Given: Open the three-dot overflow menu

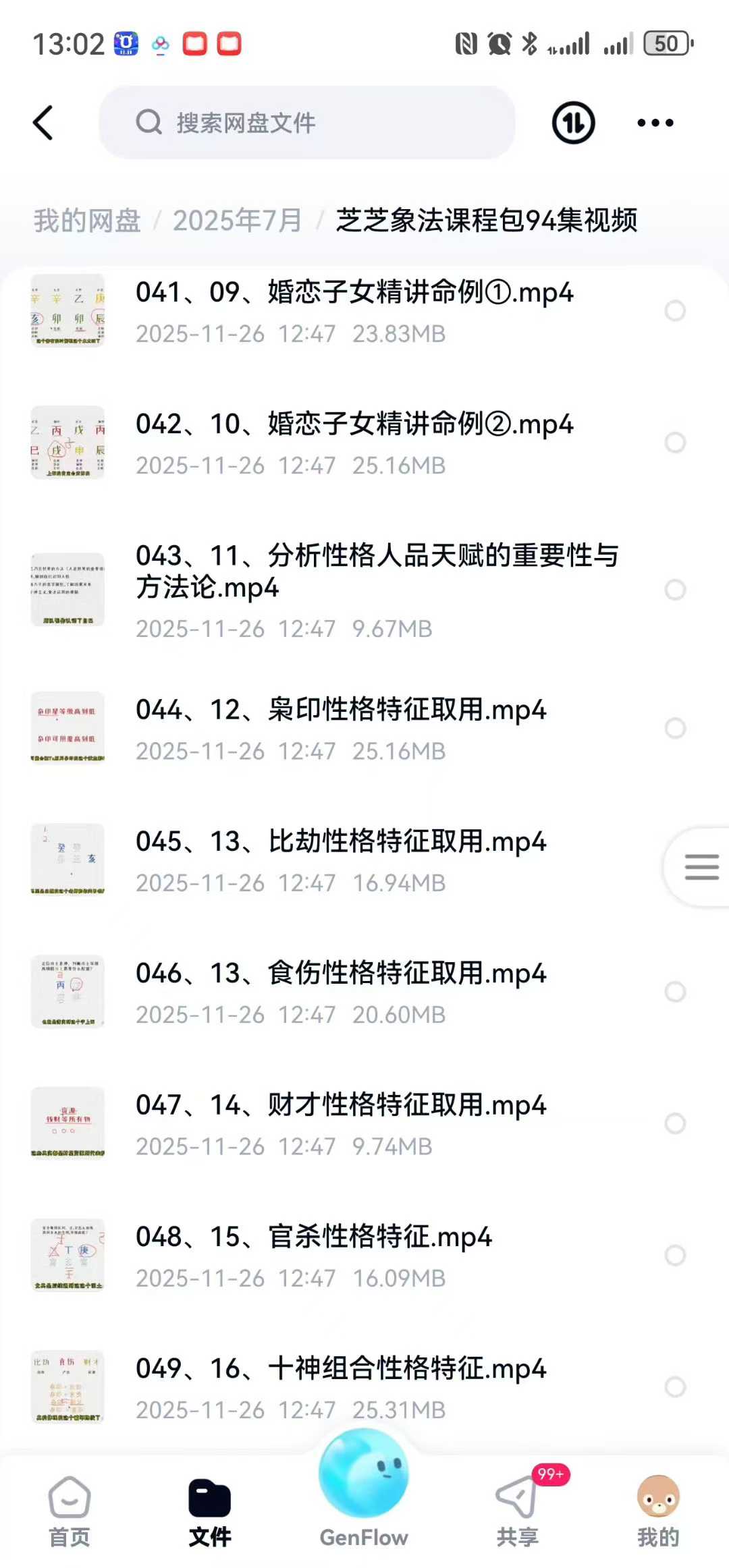Looking at the screenshot, I should point(655,123).
